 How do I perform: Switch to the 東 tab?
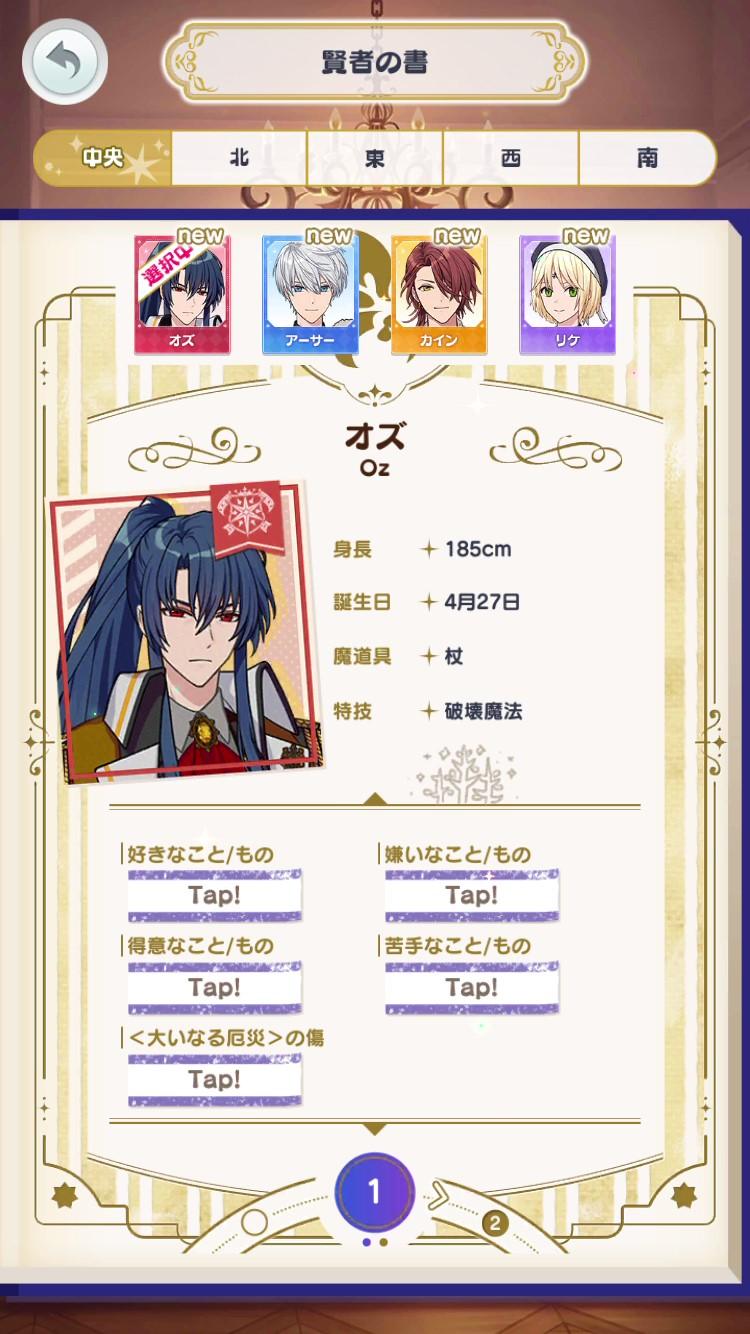click(375, 158)
